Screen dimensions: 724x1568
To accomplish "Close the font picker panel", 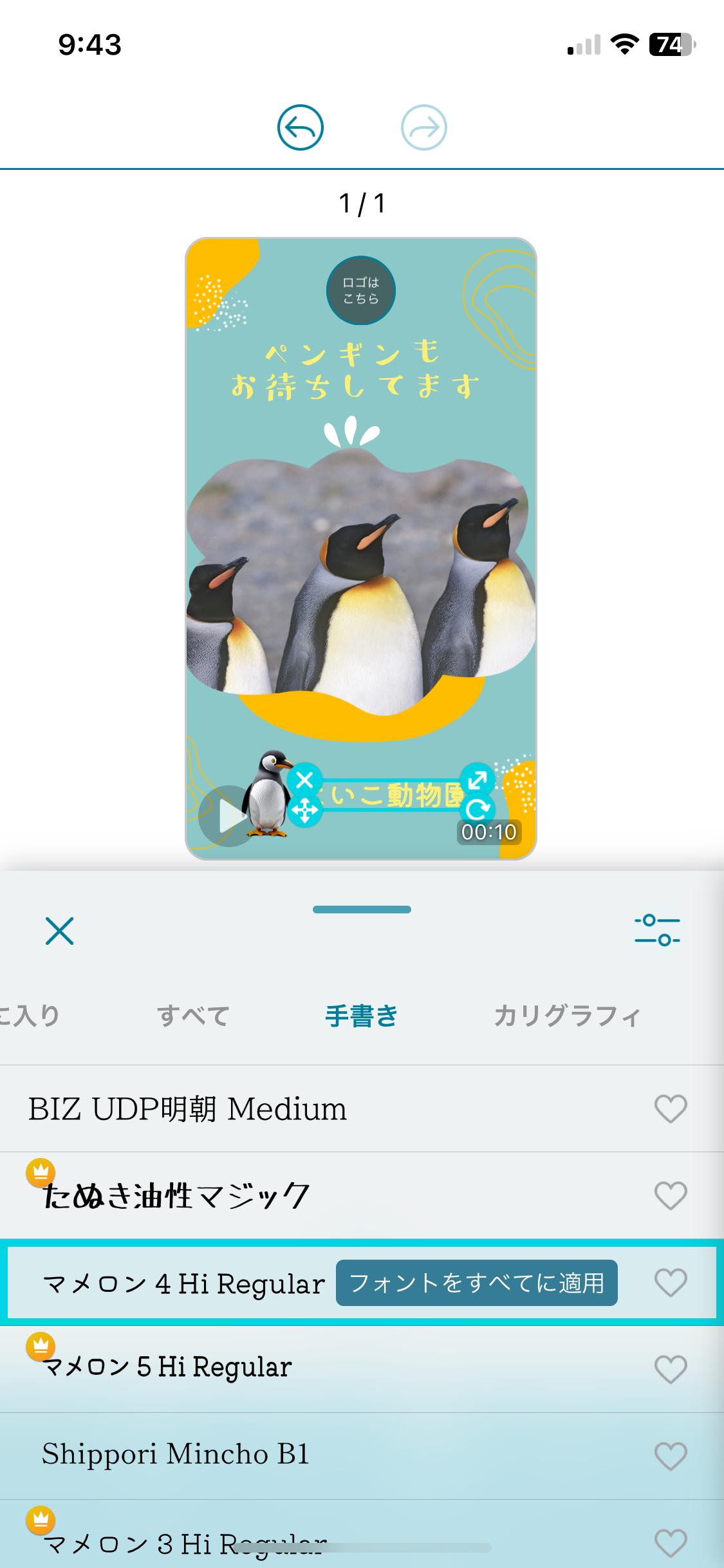I will (x=60, y=931).
